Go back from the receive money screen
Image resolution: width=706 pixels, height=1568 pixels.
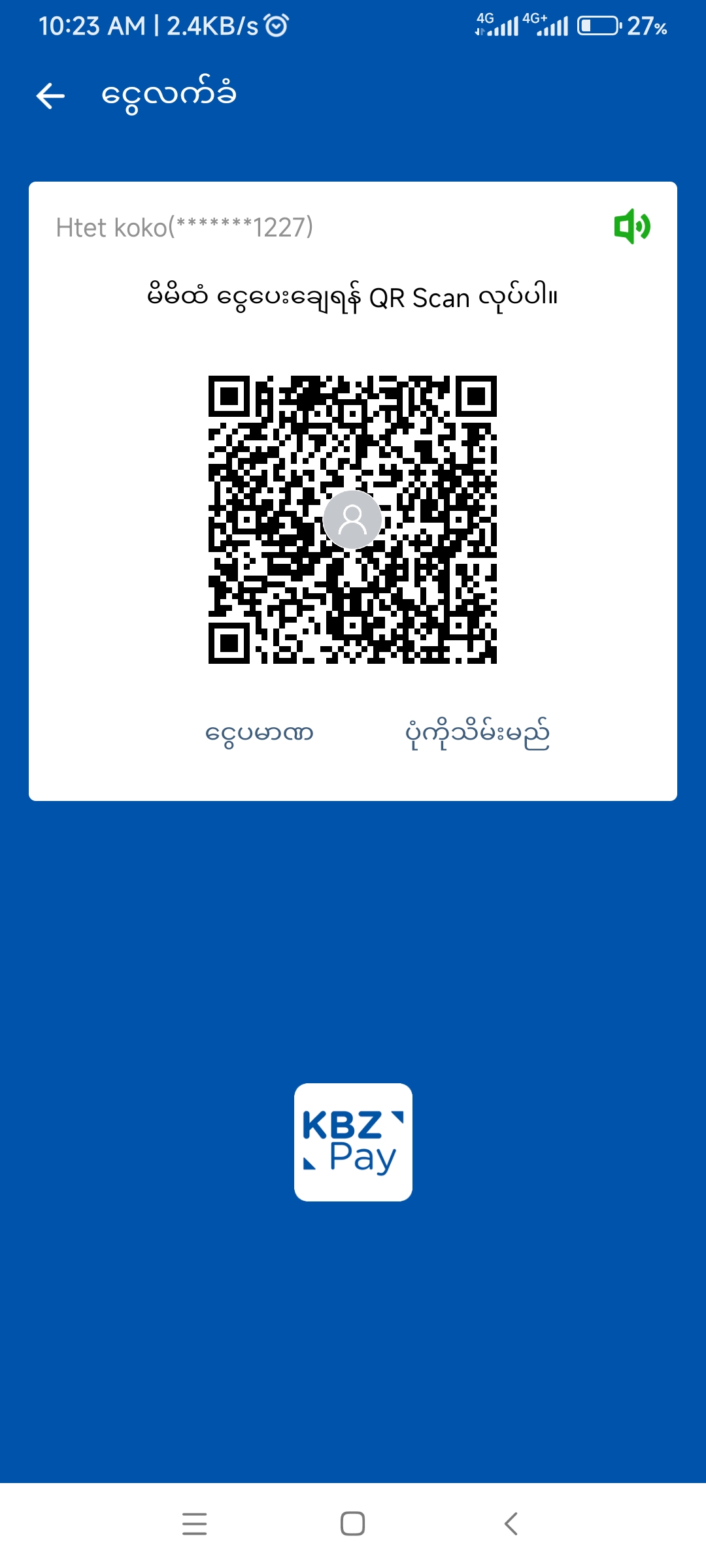coord(50,96)
